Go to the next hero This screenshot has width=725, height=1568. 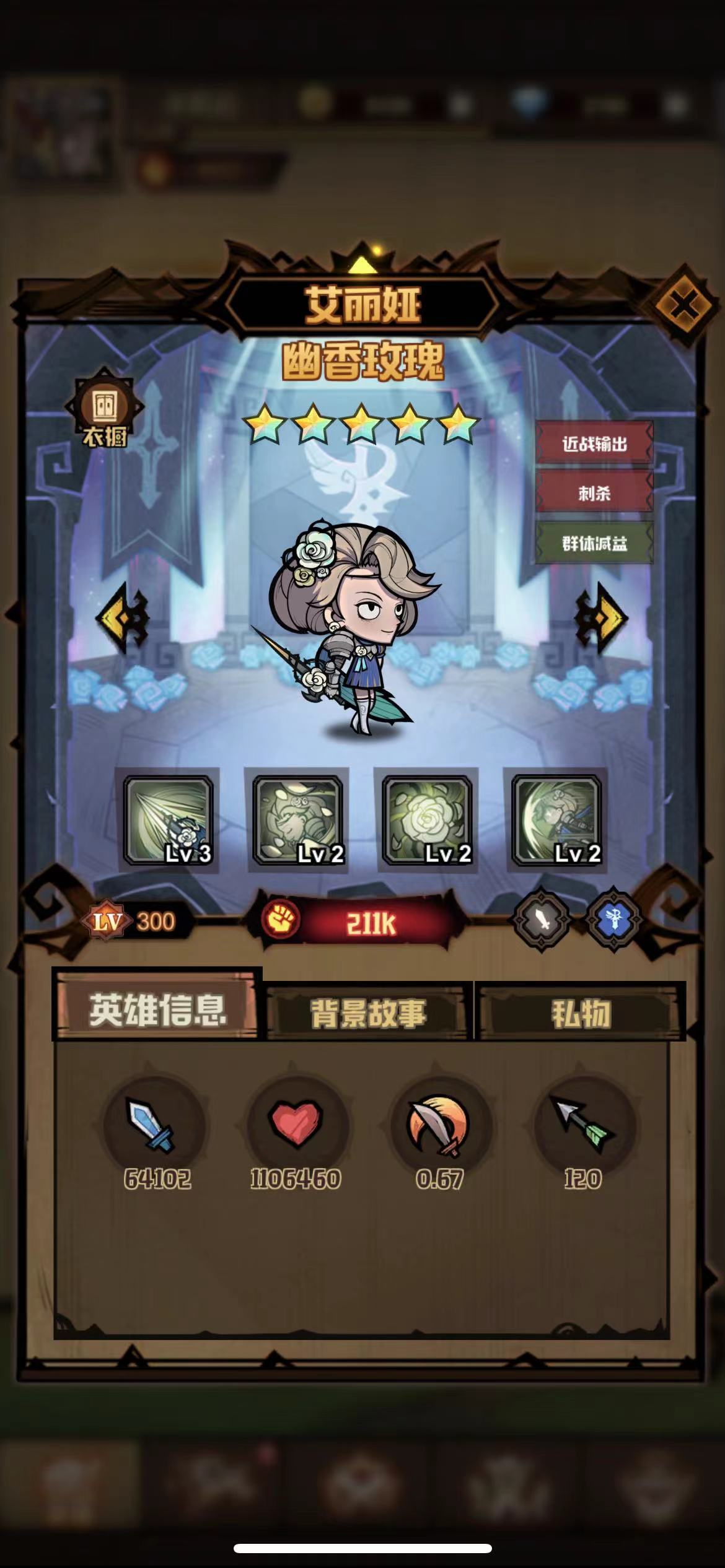pyautogui.click(x=601, y=617)
